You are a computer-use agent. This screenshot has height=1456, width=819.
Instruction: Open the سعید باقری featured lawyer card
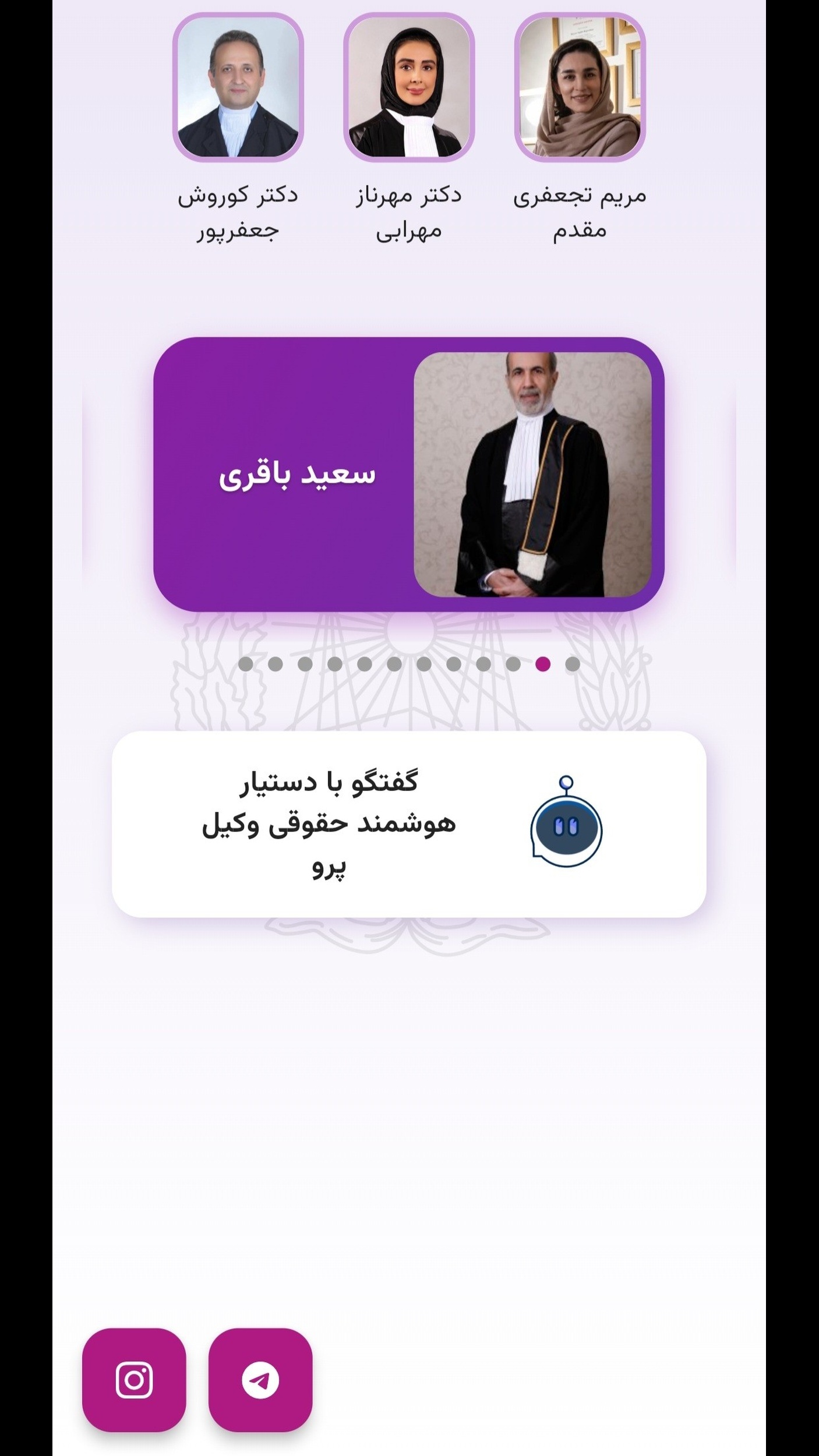coord(409,474)
